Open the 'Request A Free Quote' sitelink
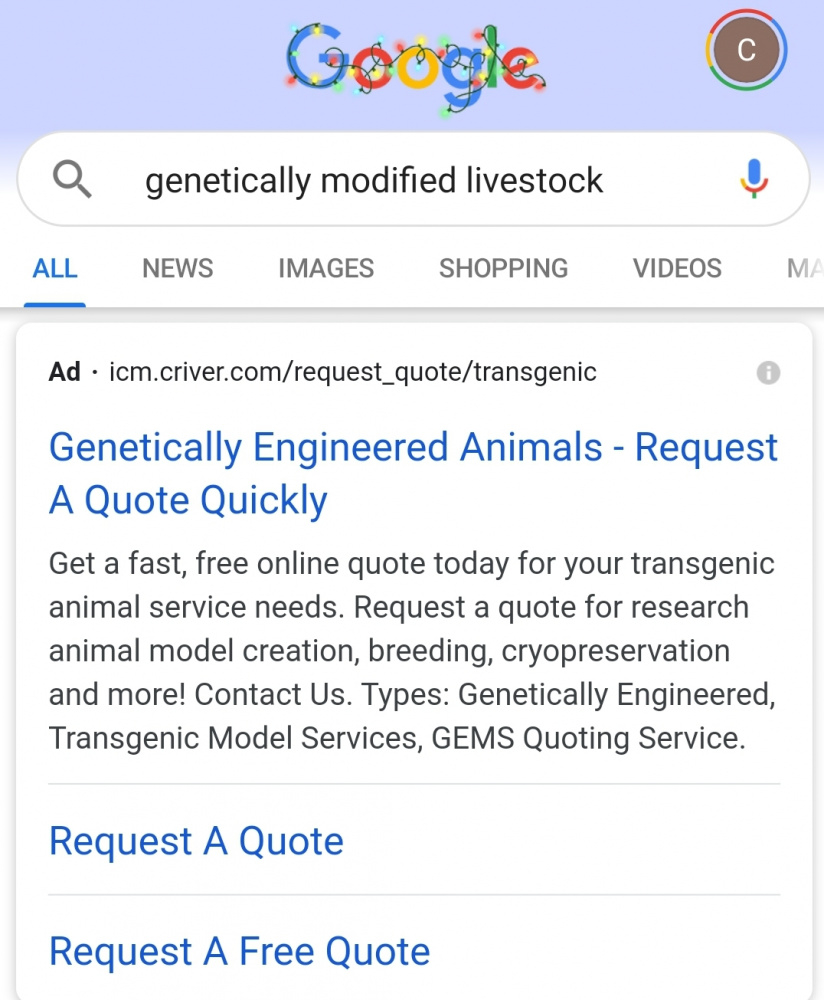Viewport: 824px width, 1000px height. point(239,951)
